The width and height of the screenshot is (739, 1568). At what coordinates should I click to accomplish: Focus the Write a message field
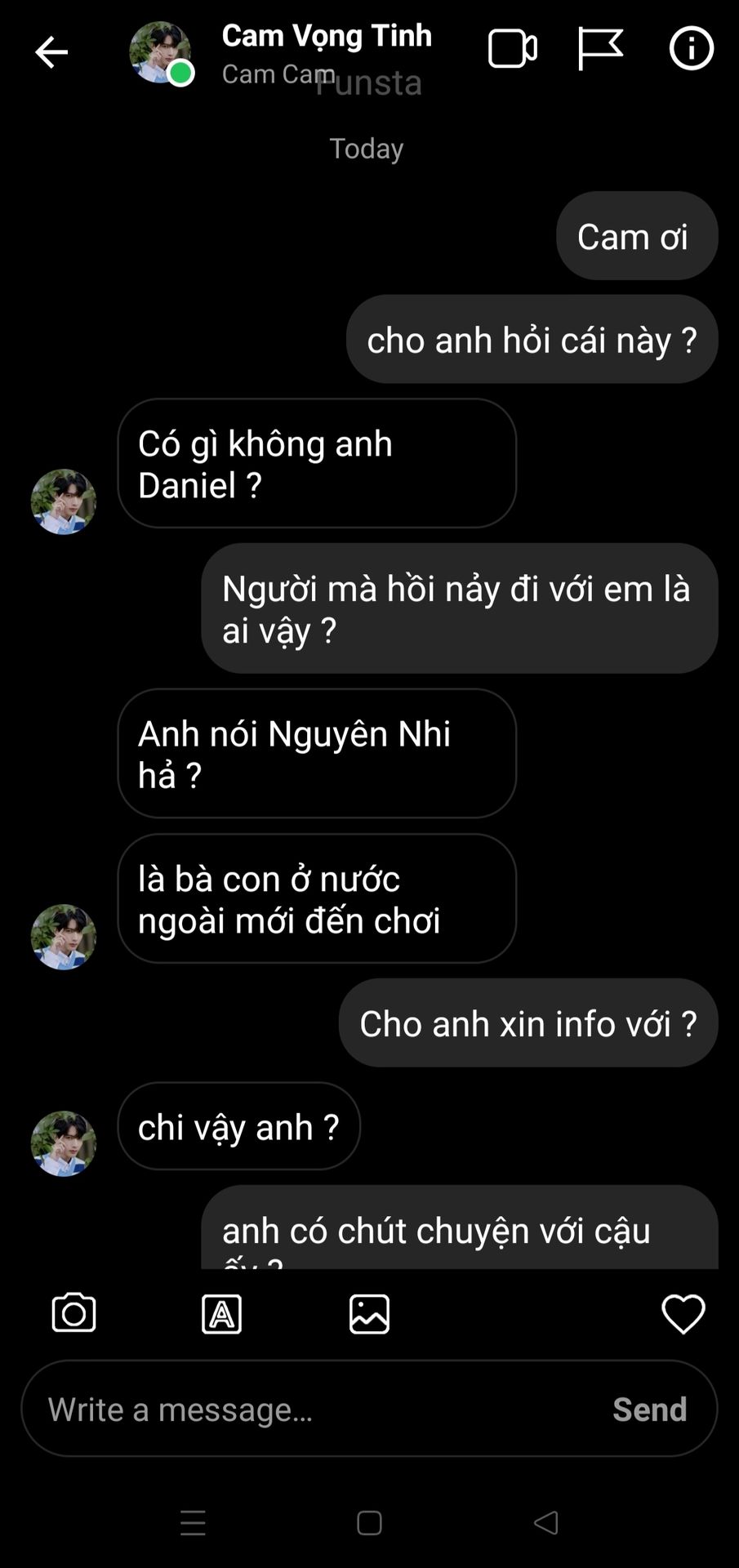click(x=318, y=1409)
